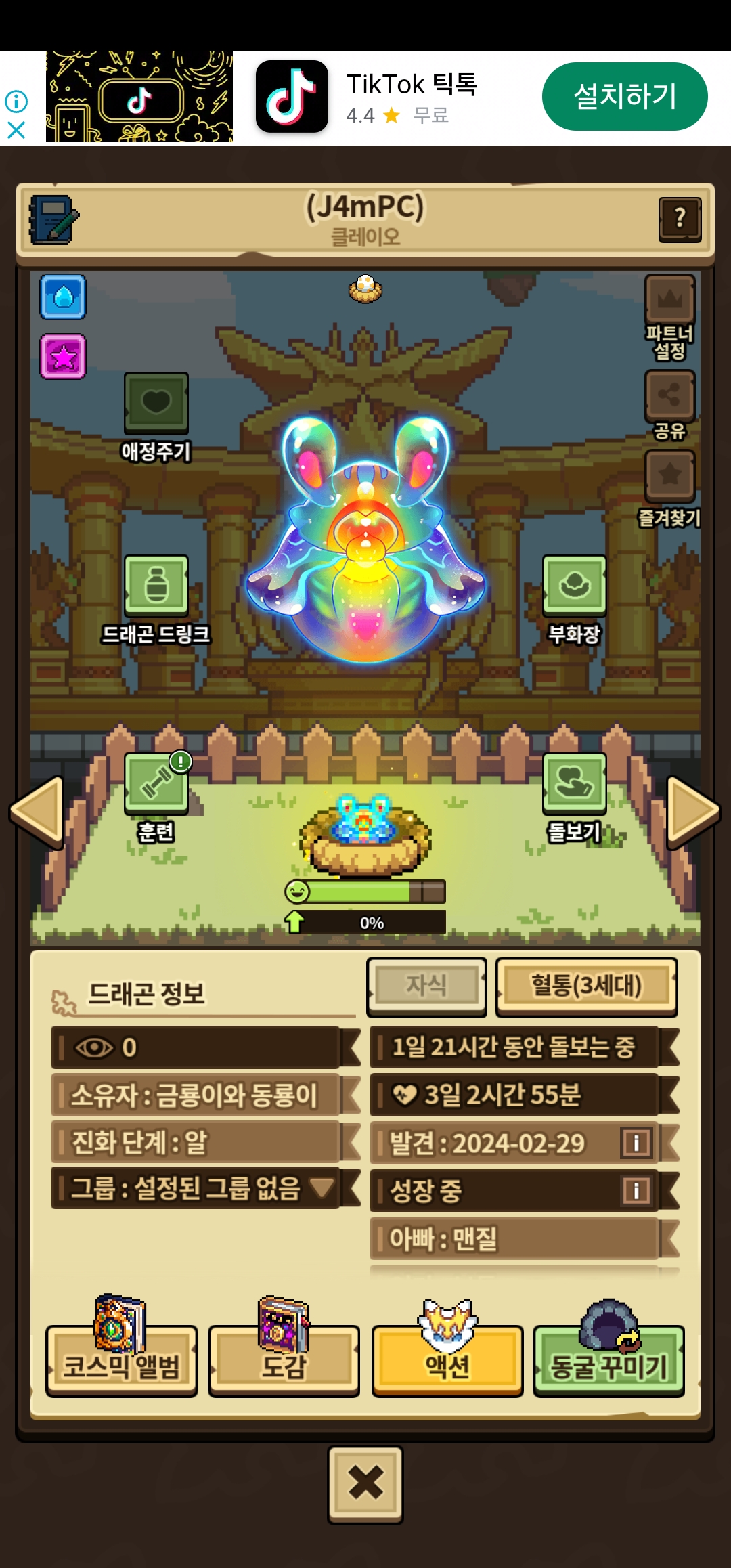Open 코스믹 앨범
The height and width of the screenshot is (1568, 731).
click(121, 1359)
